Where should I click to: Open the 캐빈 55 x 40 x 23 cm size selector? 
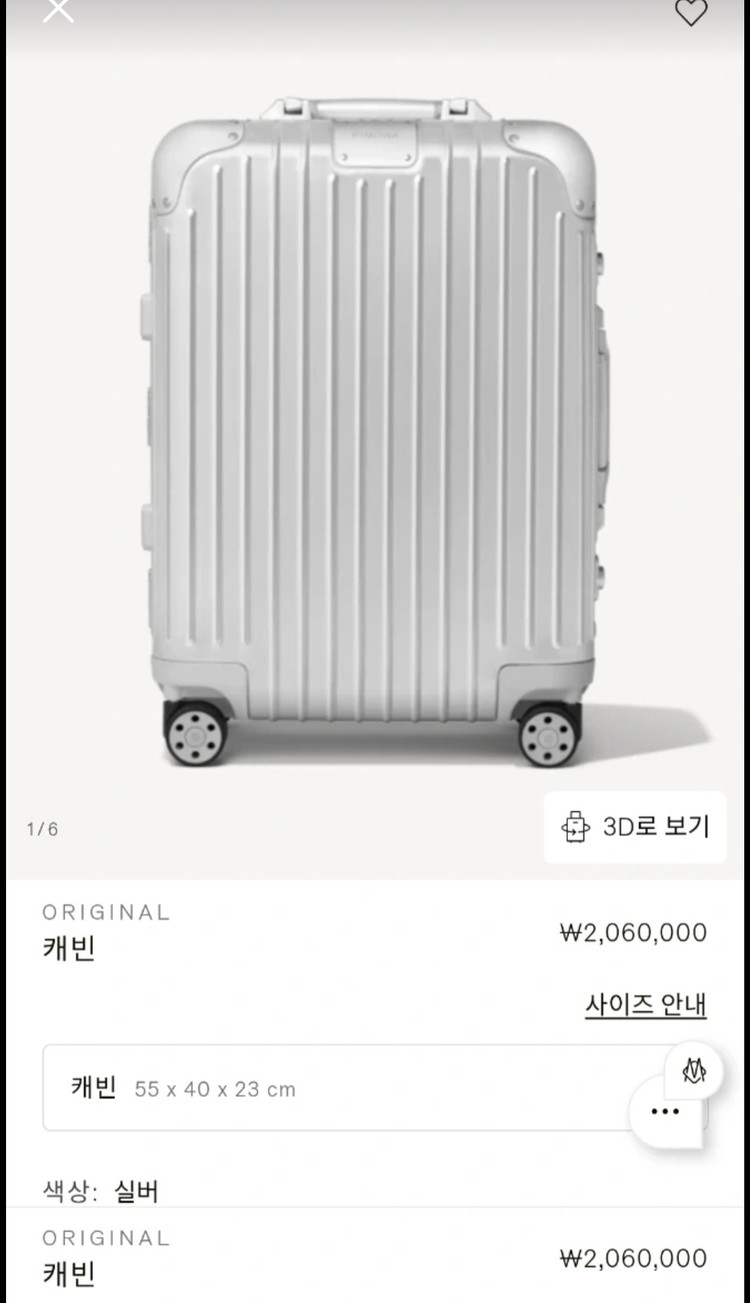(x=330, y=1088)
